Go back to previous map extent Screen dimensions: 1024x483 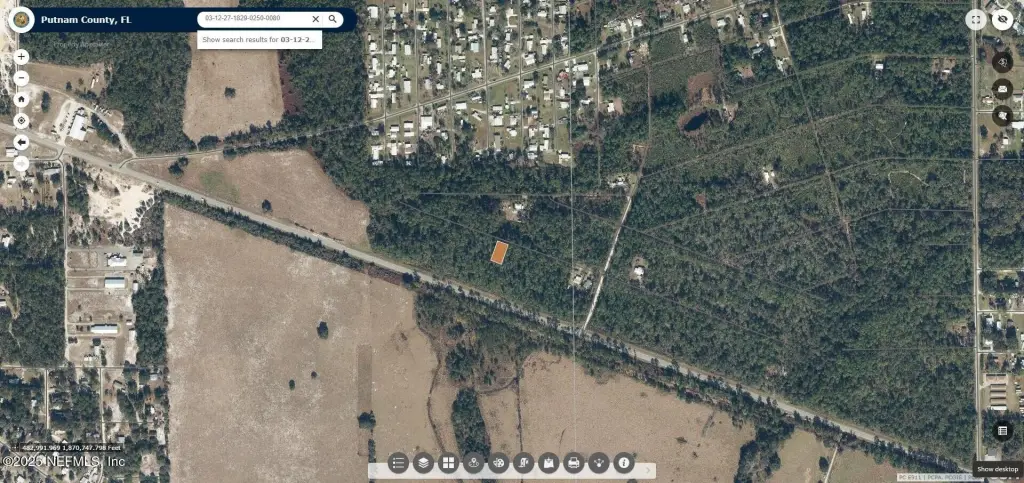point(22,141)
